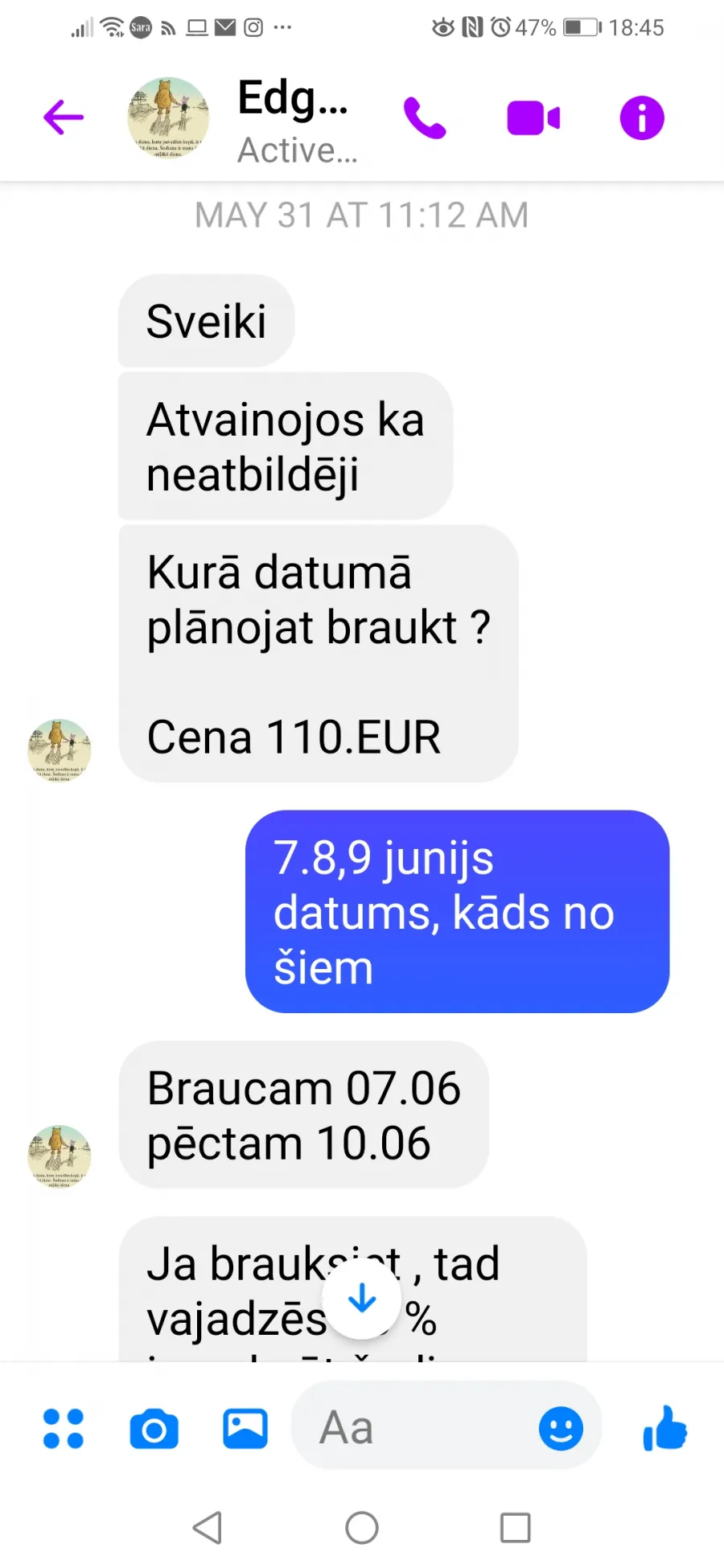This screenshot has height=1568, width=724.
Task: Open the contact's profile picture in header
Action: pyautogui.click(x=168, y=118)
